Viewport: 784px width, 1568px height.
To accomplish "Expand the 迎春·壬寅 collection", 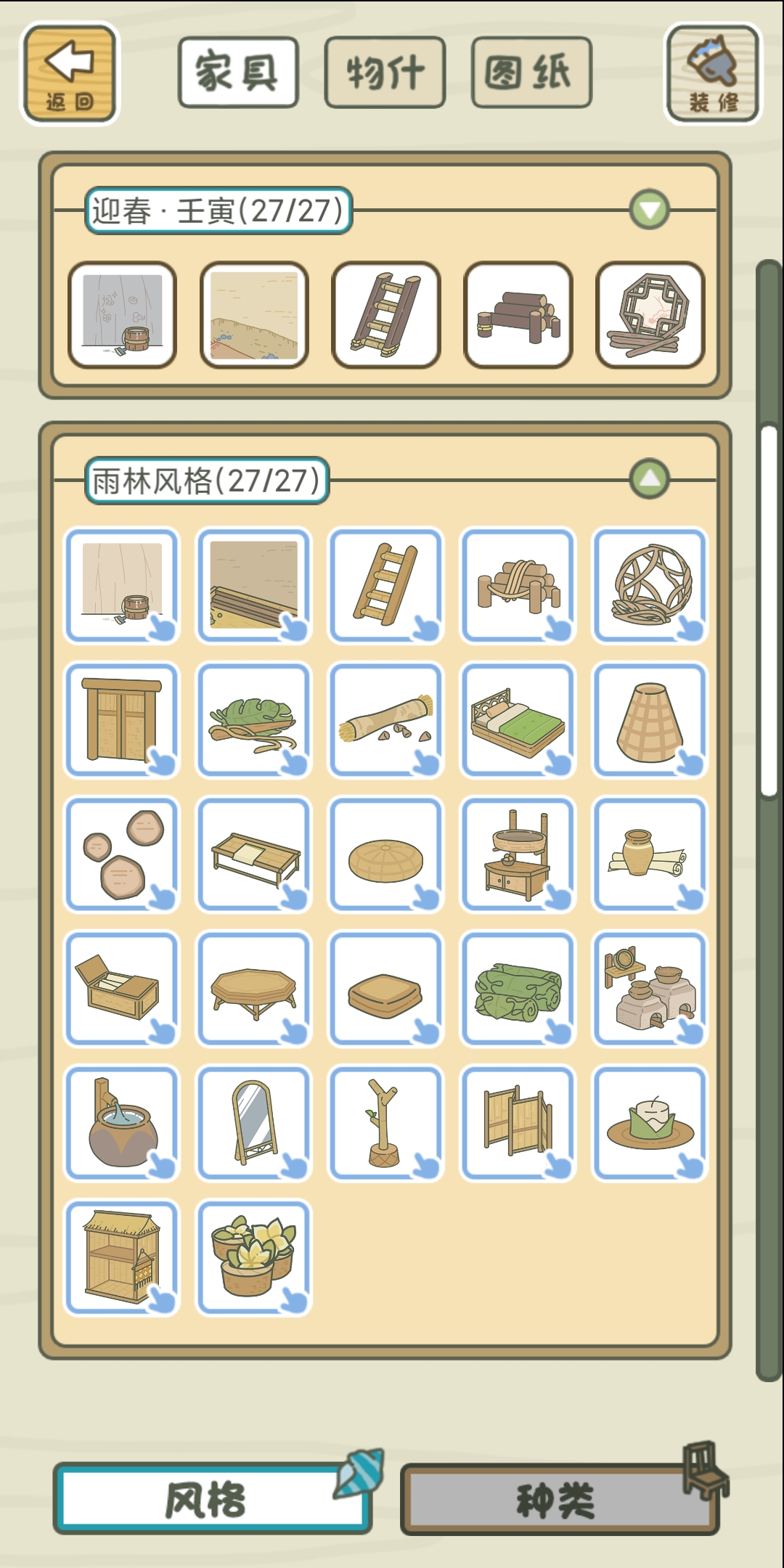I will 649,211.
